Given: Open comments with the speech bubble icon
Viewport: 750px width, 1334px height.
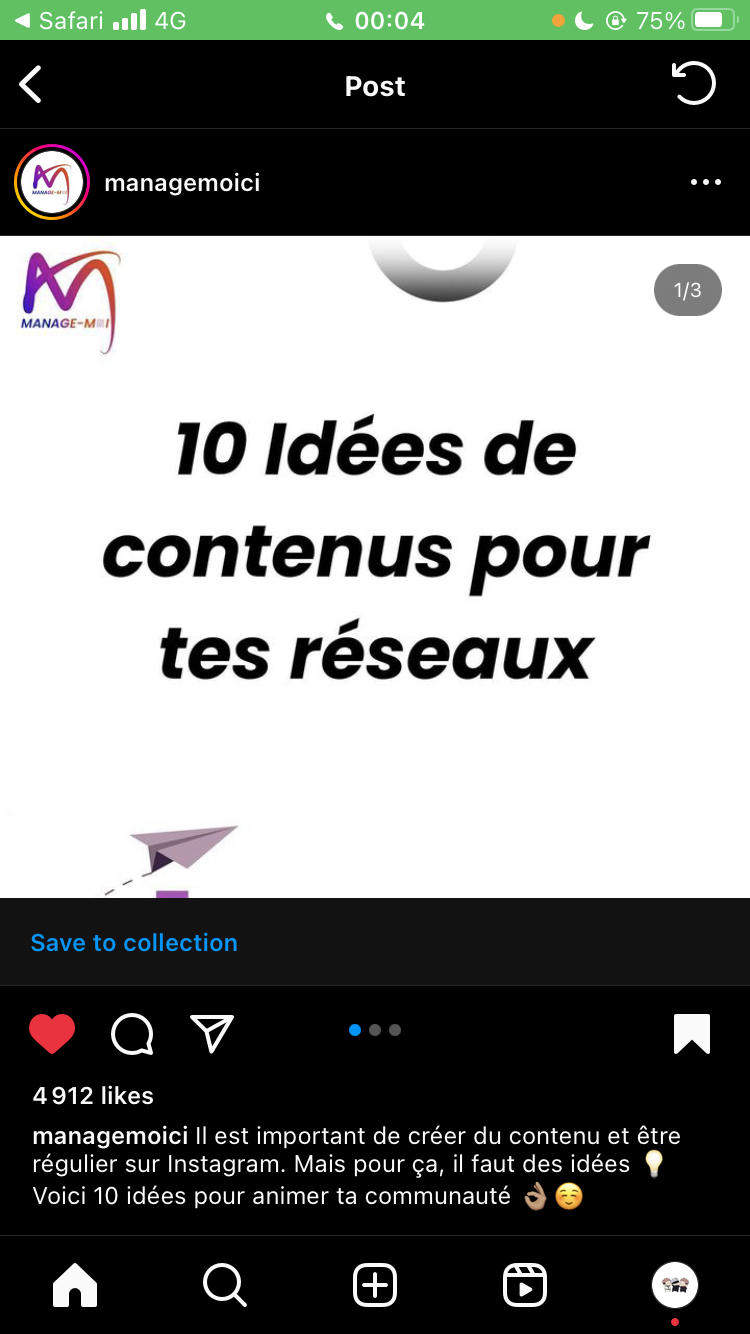Looking at the screenshot, I should [x=132, y=1033].
